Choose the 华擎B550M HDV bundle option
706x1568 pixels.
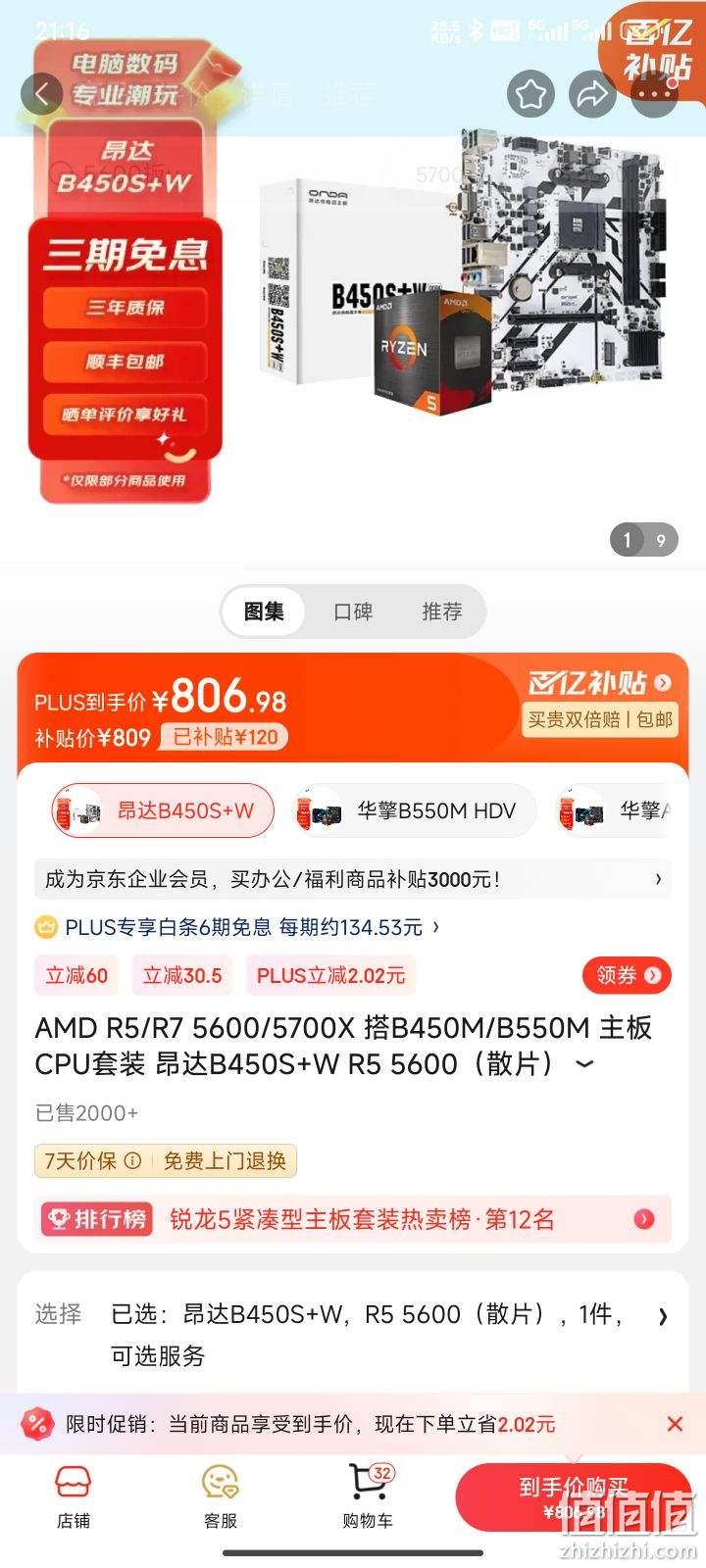point(414,810)
